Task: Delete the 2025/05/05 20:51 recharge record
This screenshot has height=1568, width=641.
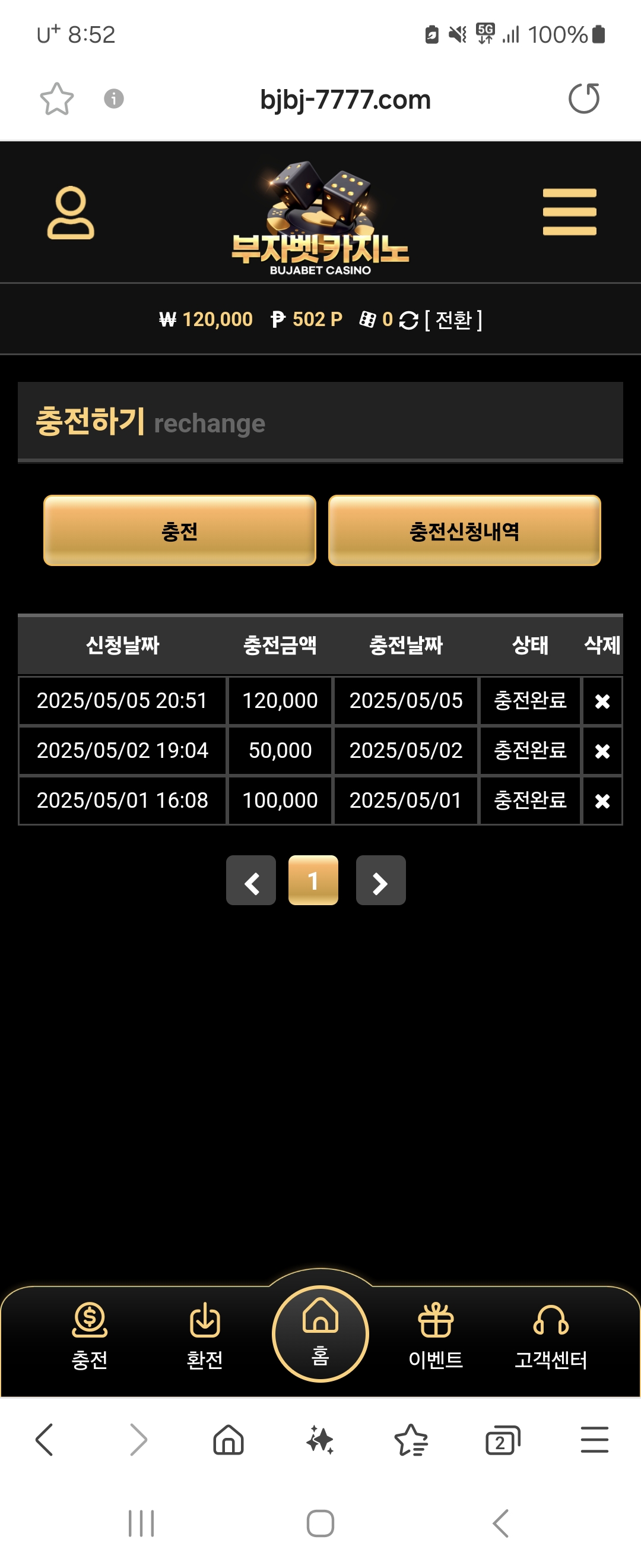Action: [x=602, y=701]
